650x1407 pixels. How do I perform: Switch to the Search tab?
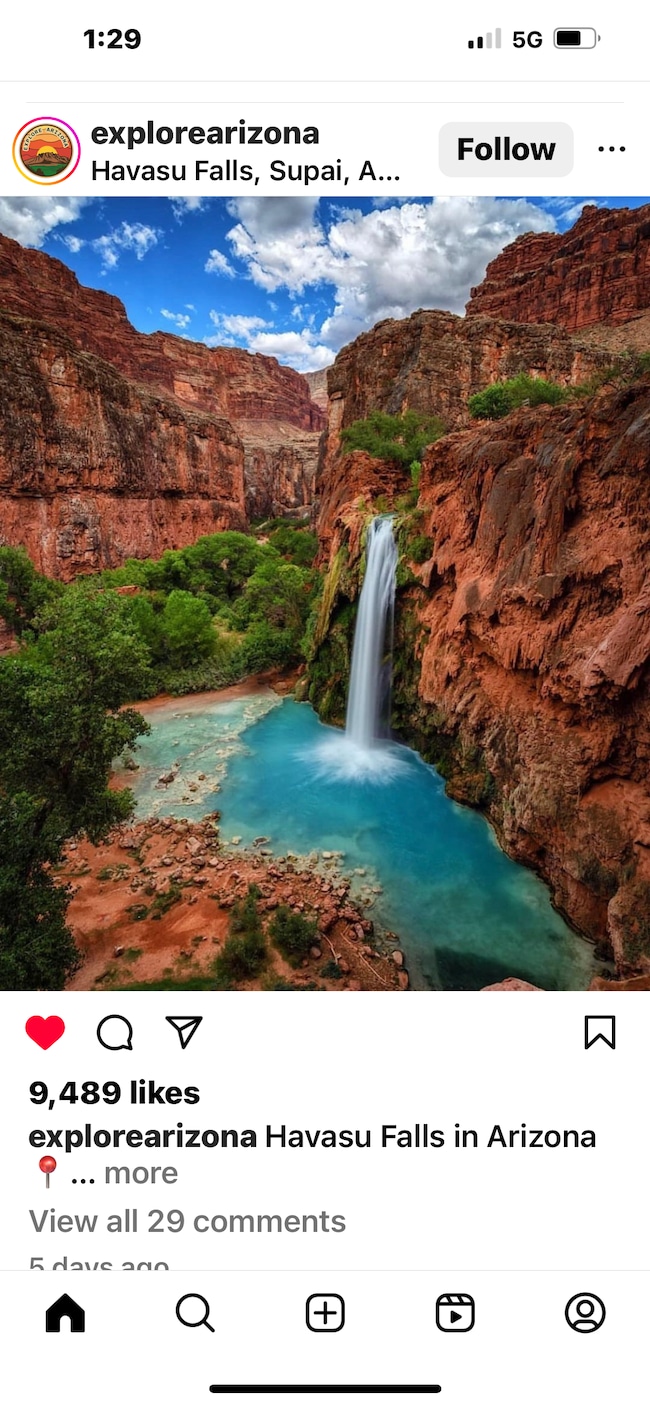pyautogui.click(x=195, y=1313)
